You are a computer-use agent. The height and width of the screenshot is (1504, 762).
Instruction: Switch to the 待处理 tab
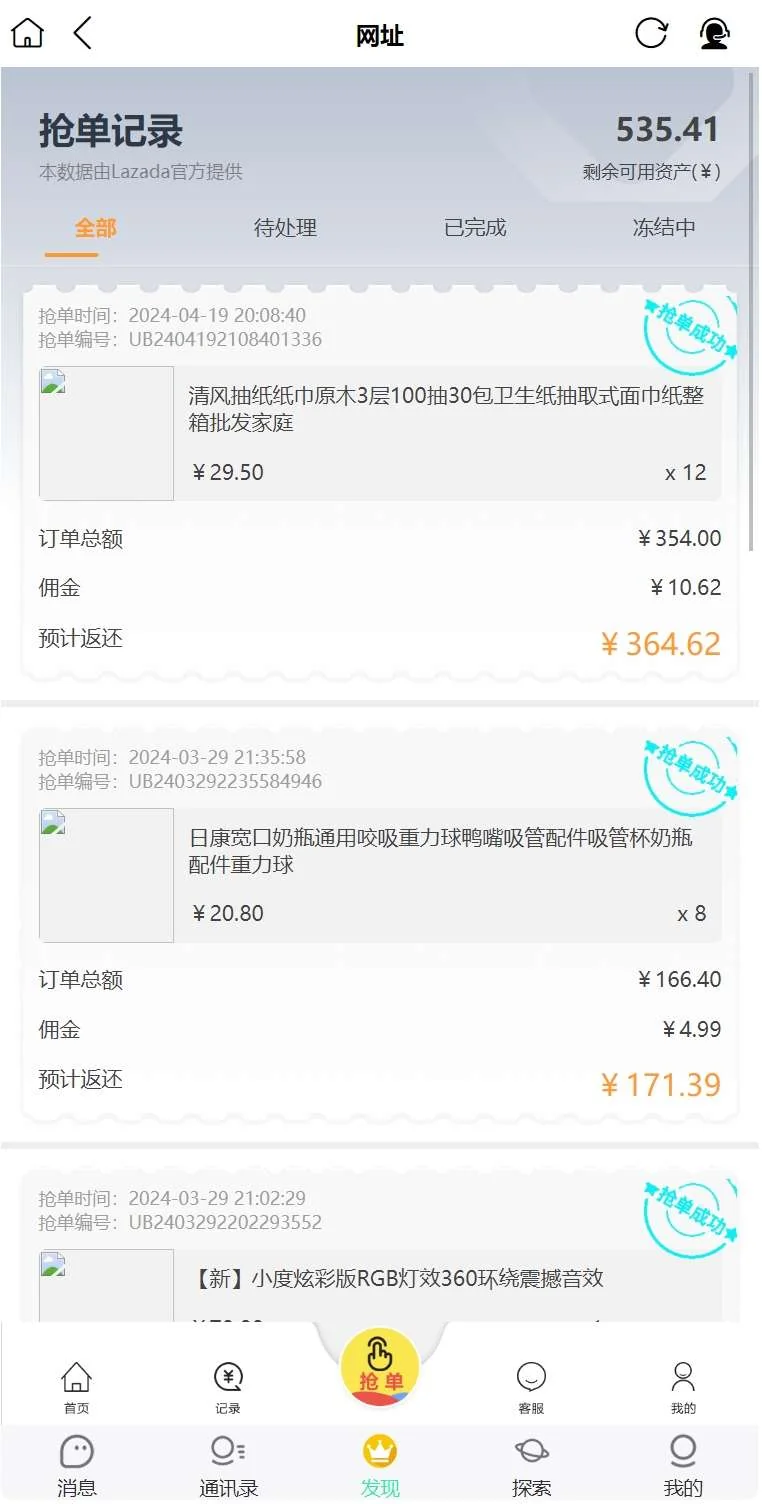[x=285, y=228]
